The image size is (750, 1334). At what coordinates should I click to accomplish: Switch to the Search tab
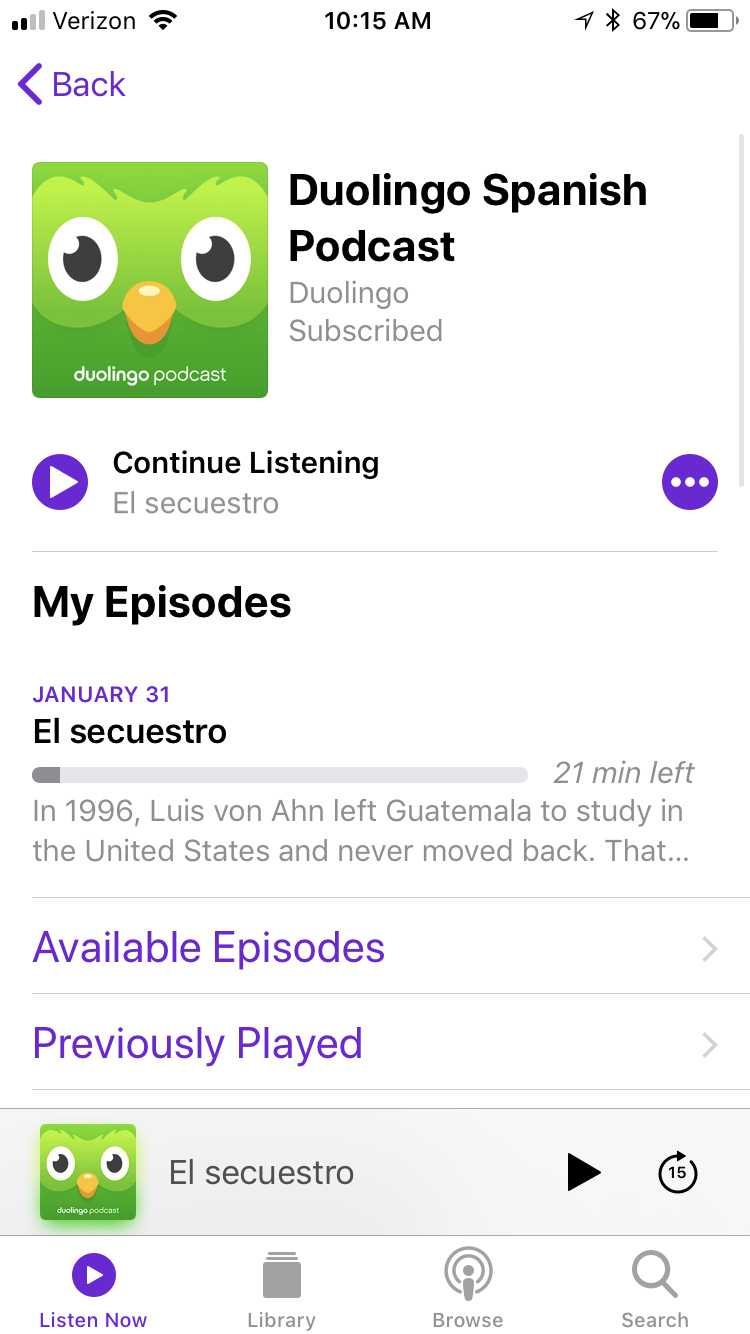pyautogui.click(x=655, y=1289)
